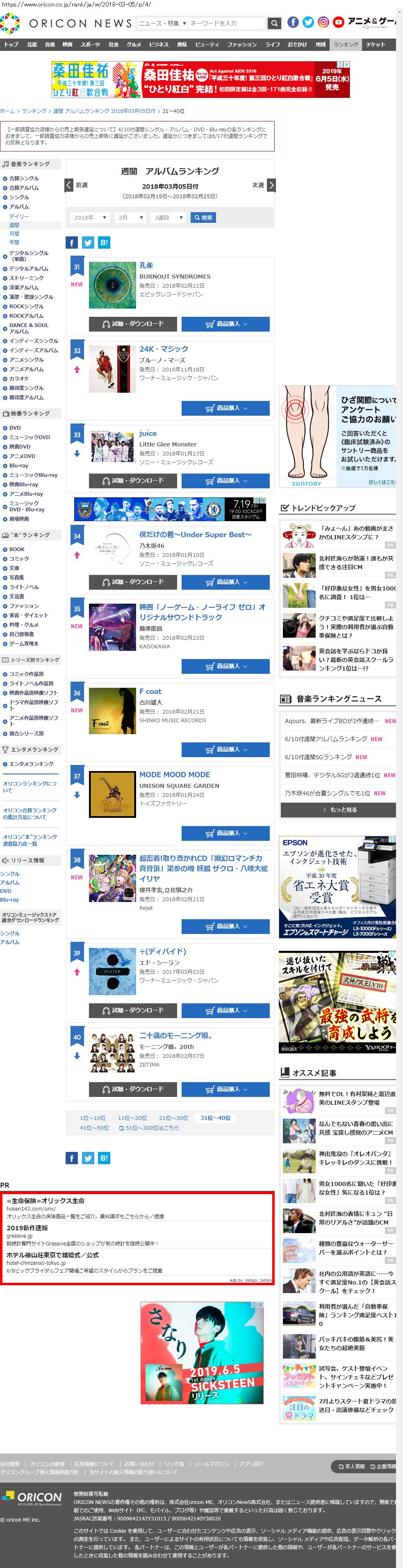Screen dimensions: 403x1568
Task: Open Oricon's Facebook page from header icon
Action: pos(292,23)
